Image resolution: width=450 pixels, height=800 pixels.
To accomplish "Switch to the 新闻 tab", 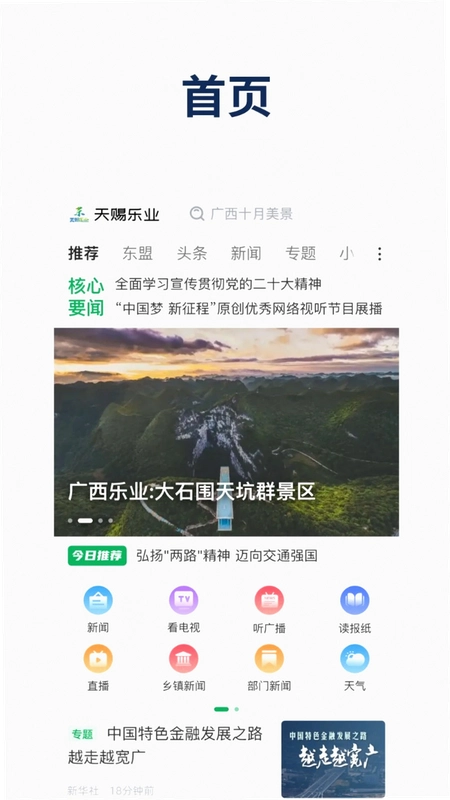I will click(246, 254).
